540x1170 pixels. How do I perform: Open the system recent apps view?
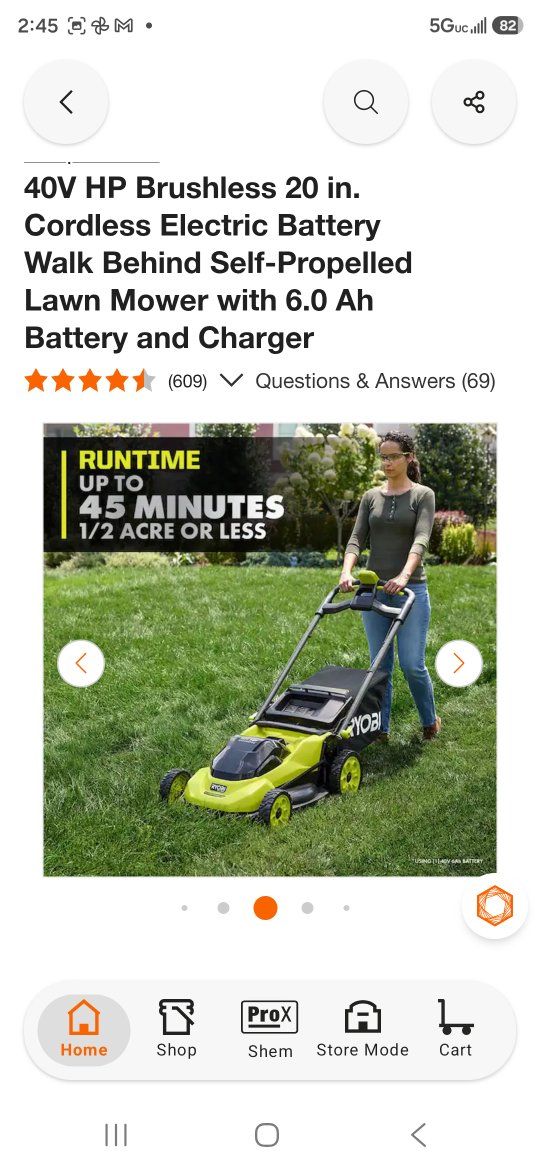tap(116, 1135)
